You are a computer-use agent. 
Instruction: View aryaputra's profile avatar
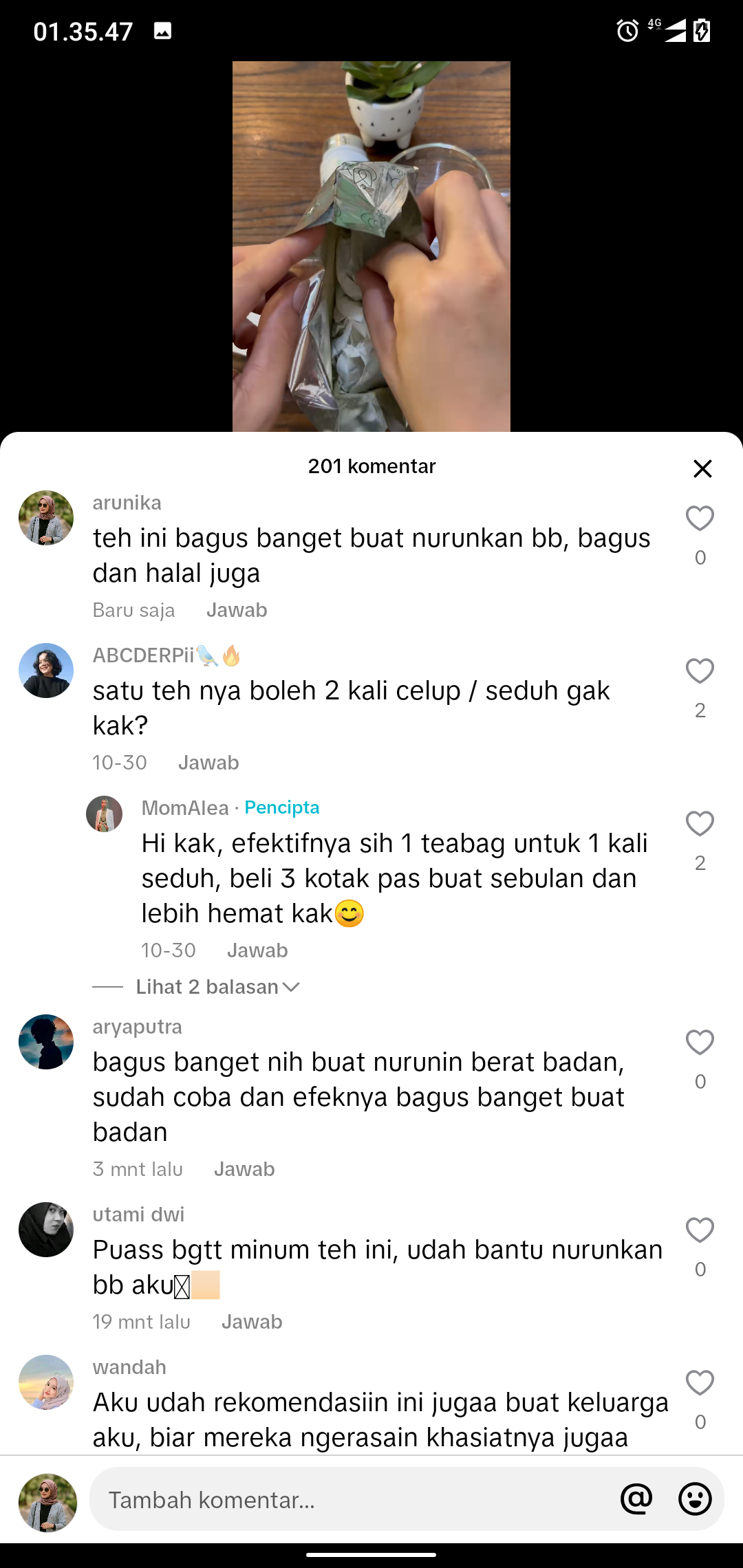click(46, 1042)
